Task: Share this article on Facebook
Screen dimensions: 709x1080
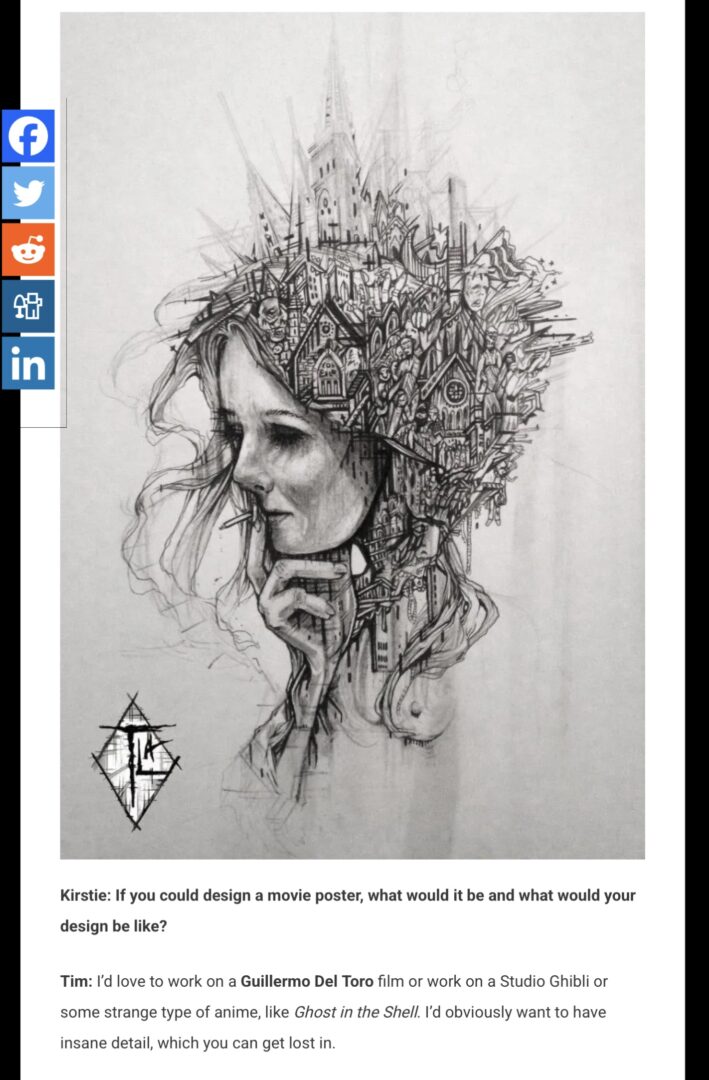Action: pos(28,136)
